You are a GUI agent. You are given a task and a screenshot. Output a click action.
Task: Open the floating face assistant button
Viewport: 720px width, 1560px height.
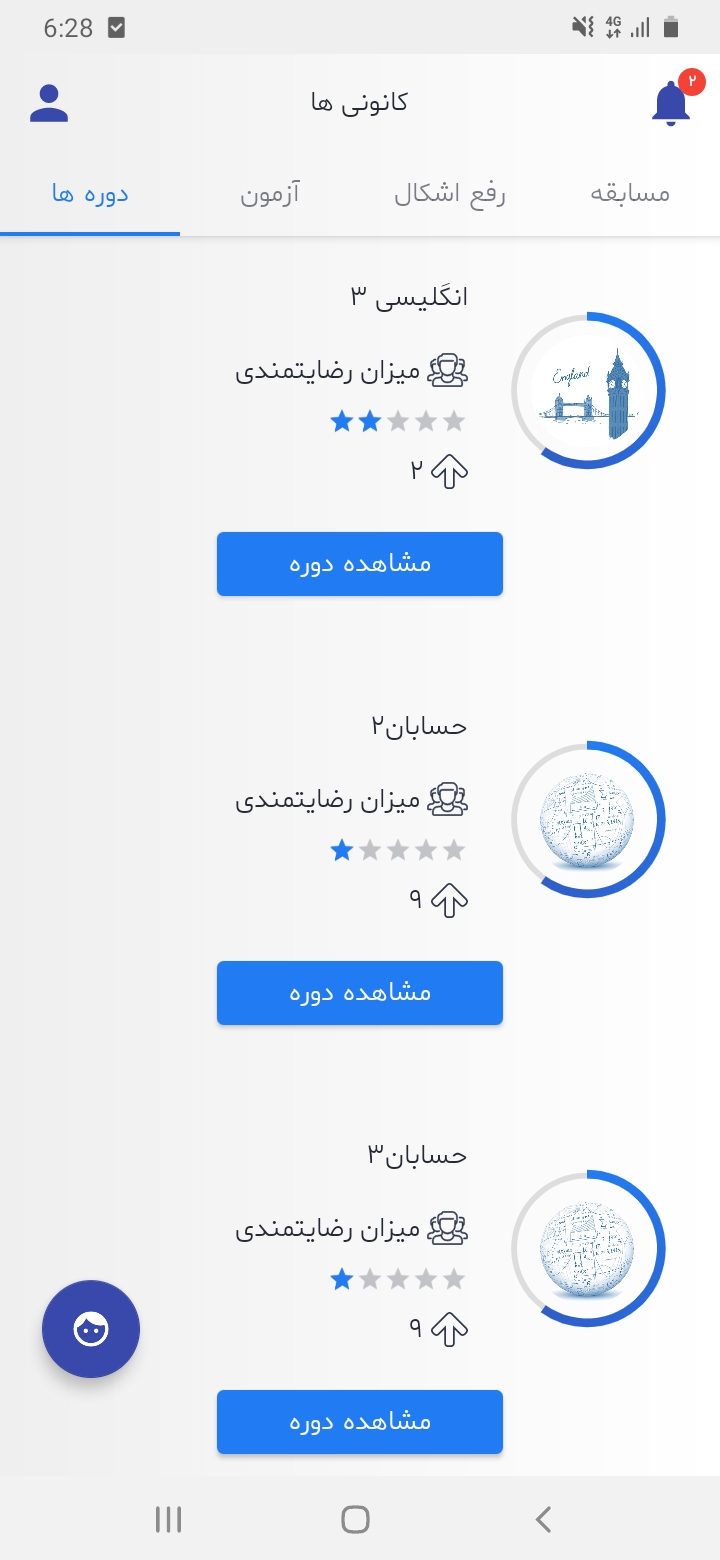point(91,1329)
